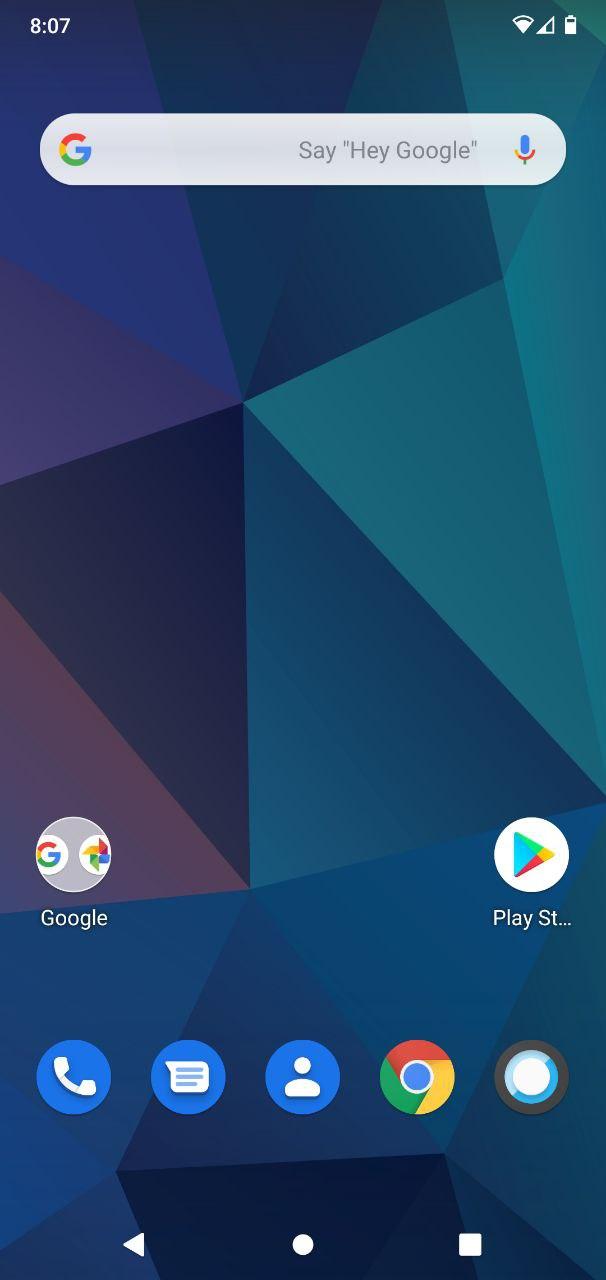Show recent apps with the square button
The image size is (606, 1280).
tap(470, 1244)
